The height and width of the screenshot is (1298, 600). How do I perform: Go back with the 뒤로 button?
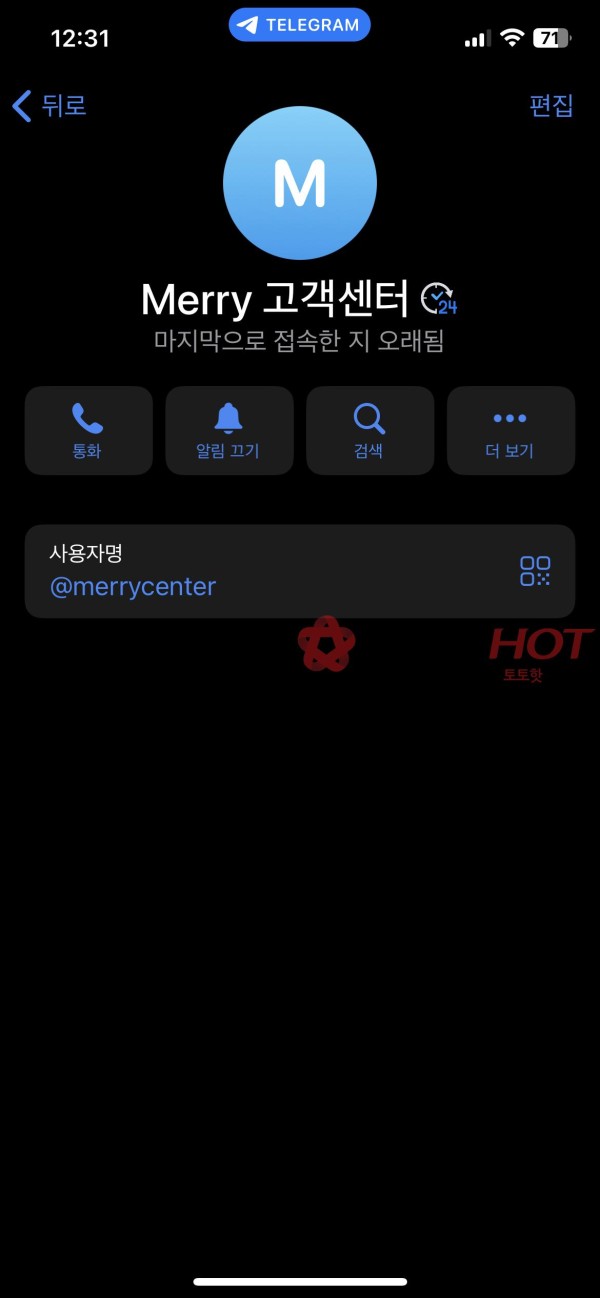click(50, 106)
